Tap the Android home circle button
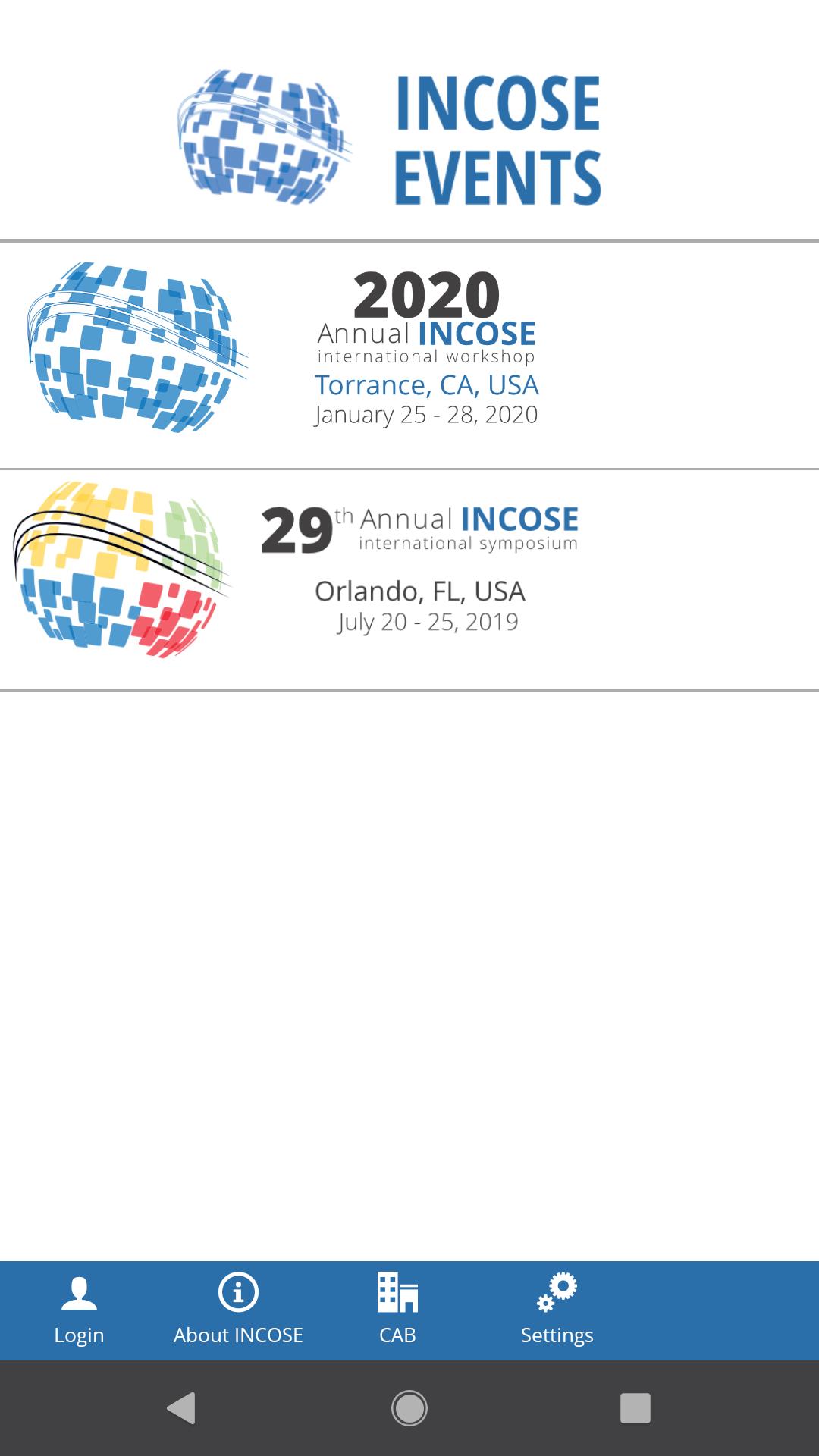This screenshot has height=1456, width=819. coord(409,1408)
